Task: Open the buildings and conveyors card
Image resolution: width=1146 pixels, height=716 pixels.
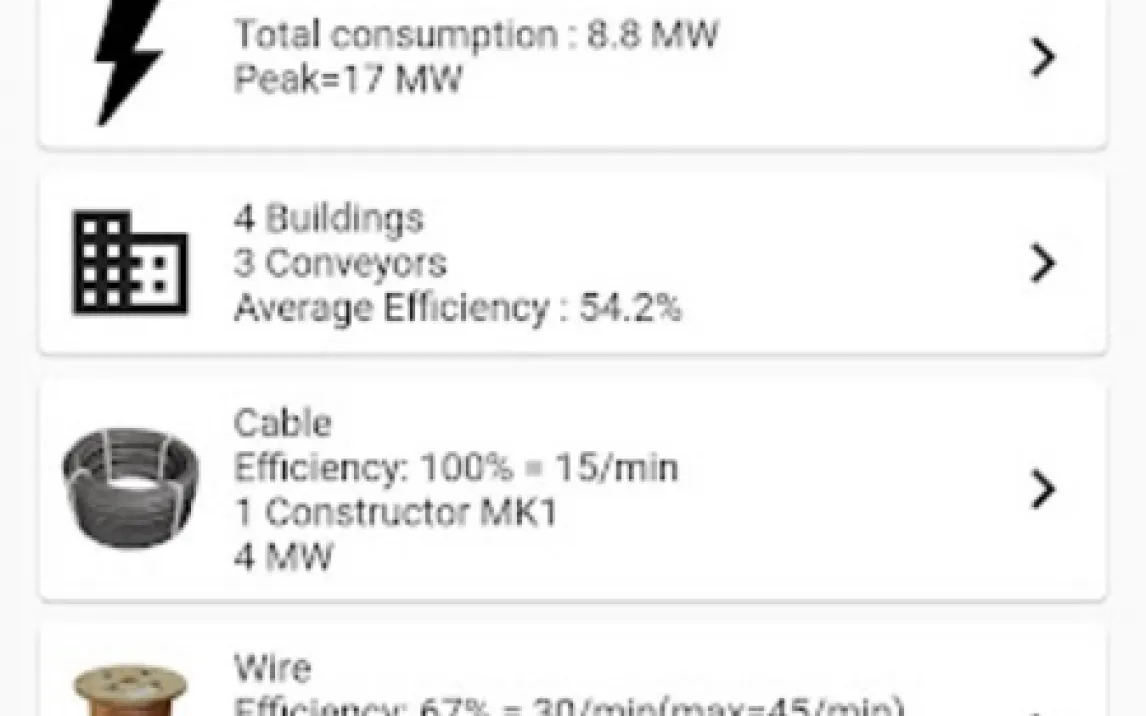Action: click(x=572, y=264)
